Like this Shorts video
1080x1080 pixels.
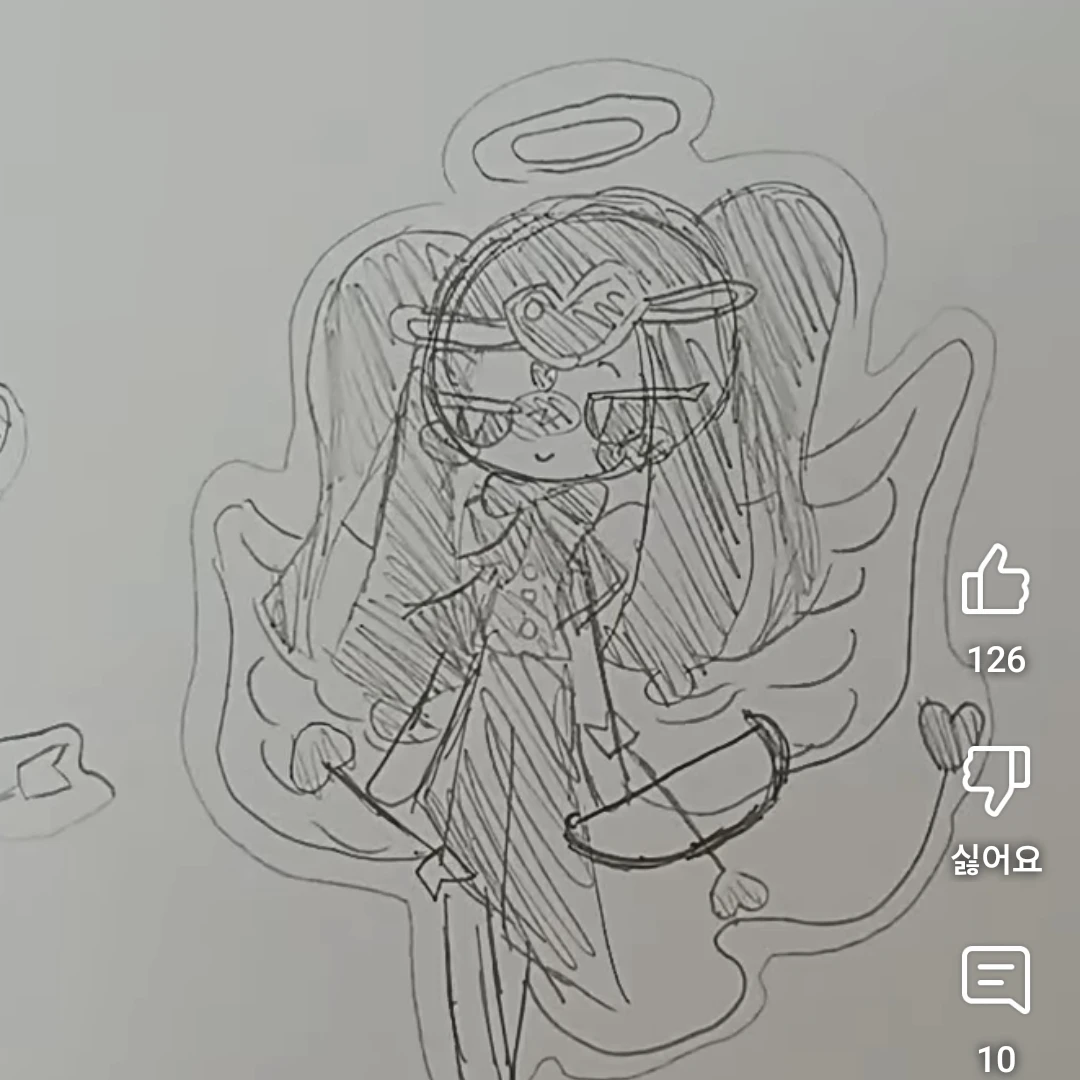coord(995,580)
